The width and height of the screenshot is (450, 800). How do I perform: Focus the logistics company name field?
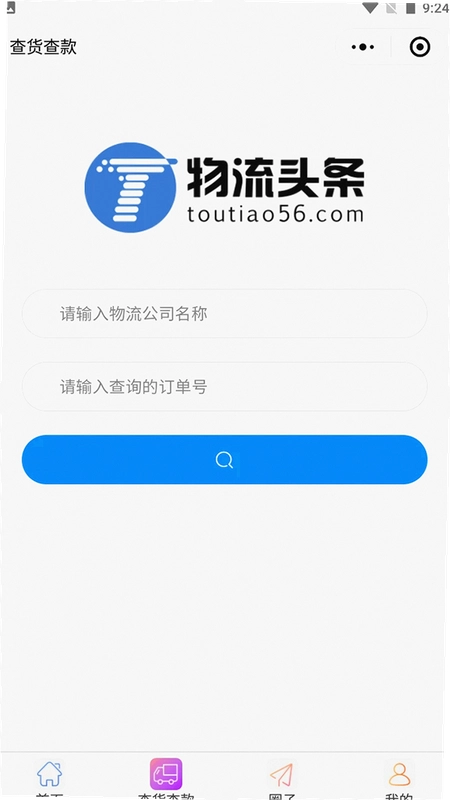pos(224,313)
